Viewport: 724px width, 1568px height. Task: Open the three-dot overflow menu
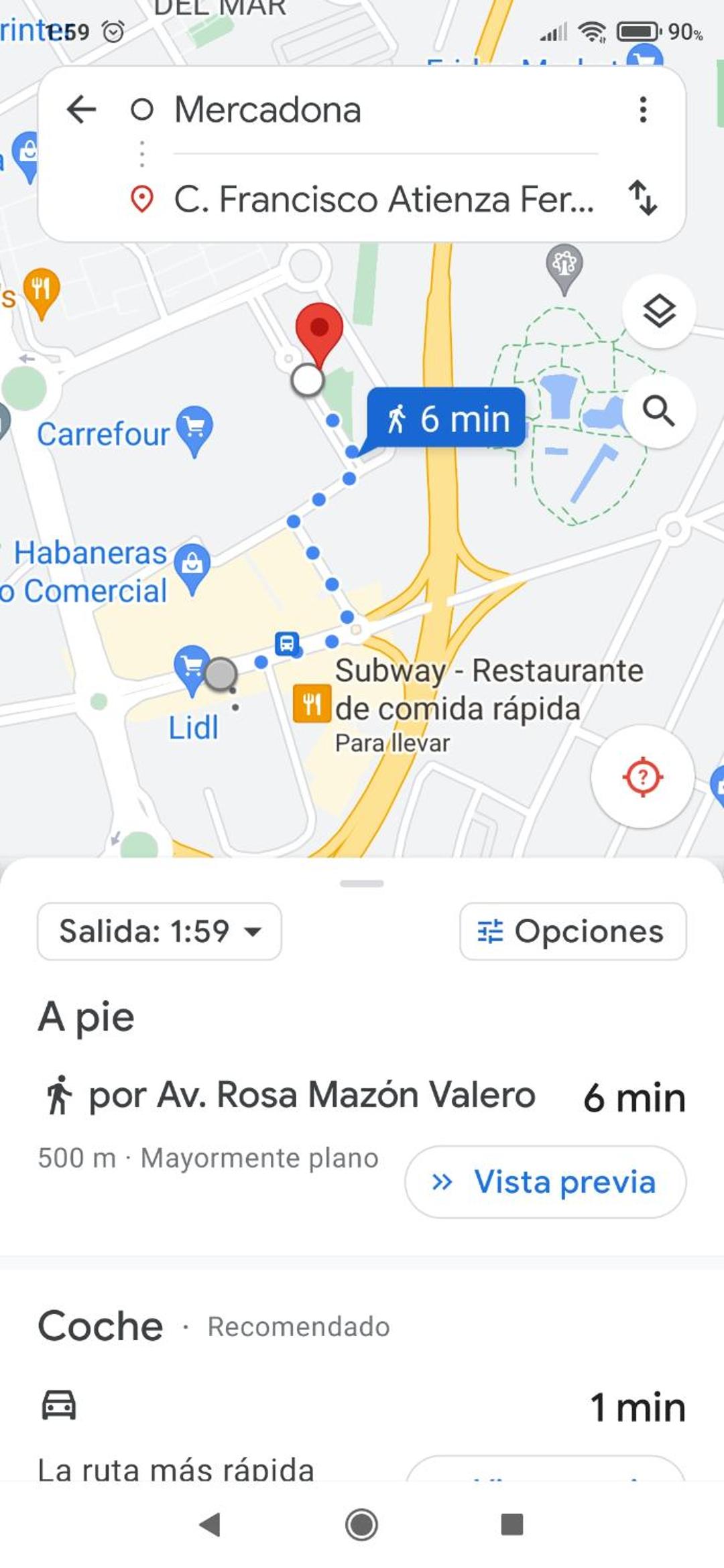click(x=643, y=109)
